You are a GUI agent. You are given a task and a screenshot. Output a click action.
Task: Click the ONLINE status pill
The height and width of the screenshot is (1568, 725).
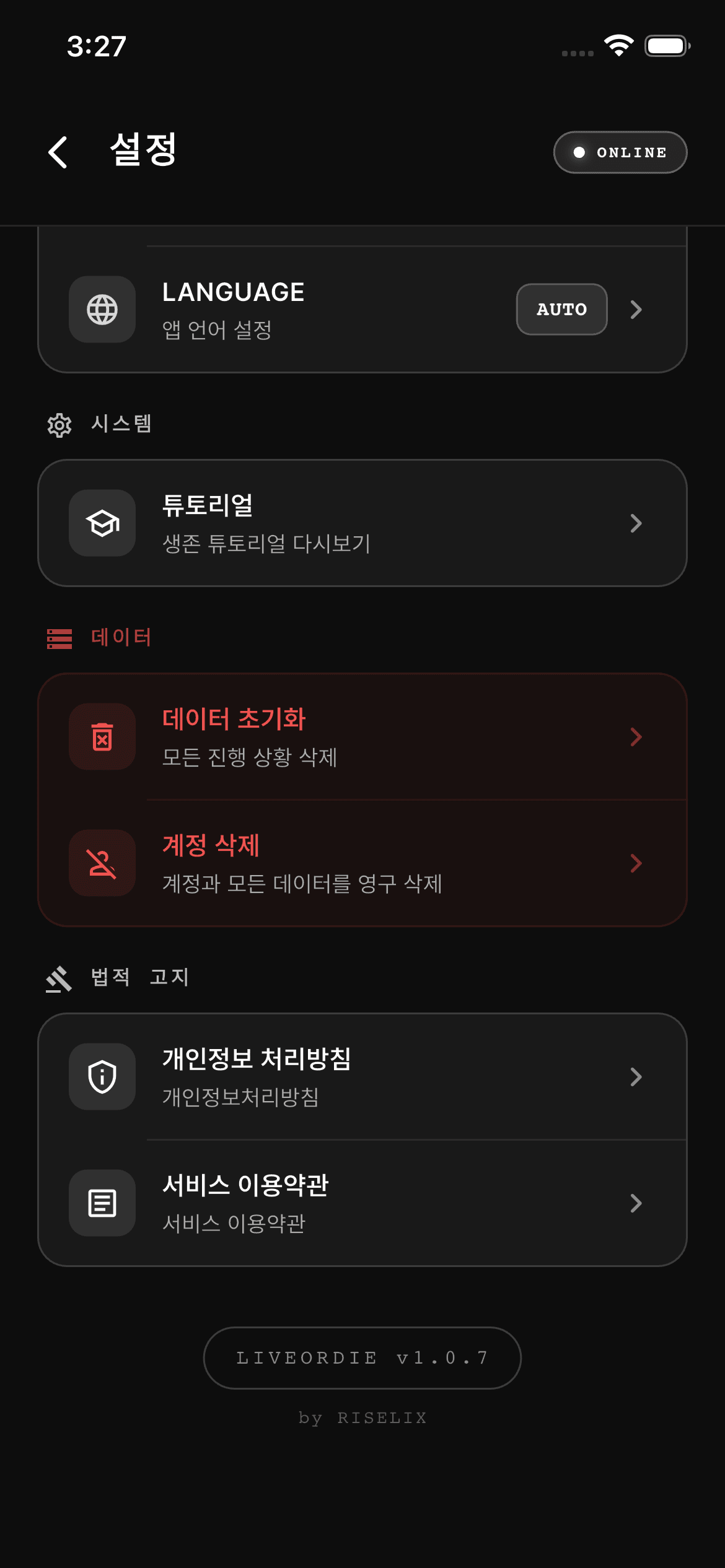coord(620,152)
